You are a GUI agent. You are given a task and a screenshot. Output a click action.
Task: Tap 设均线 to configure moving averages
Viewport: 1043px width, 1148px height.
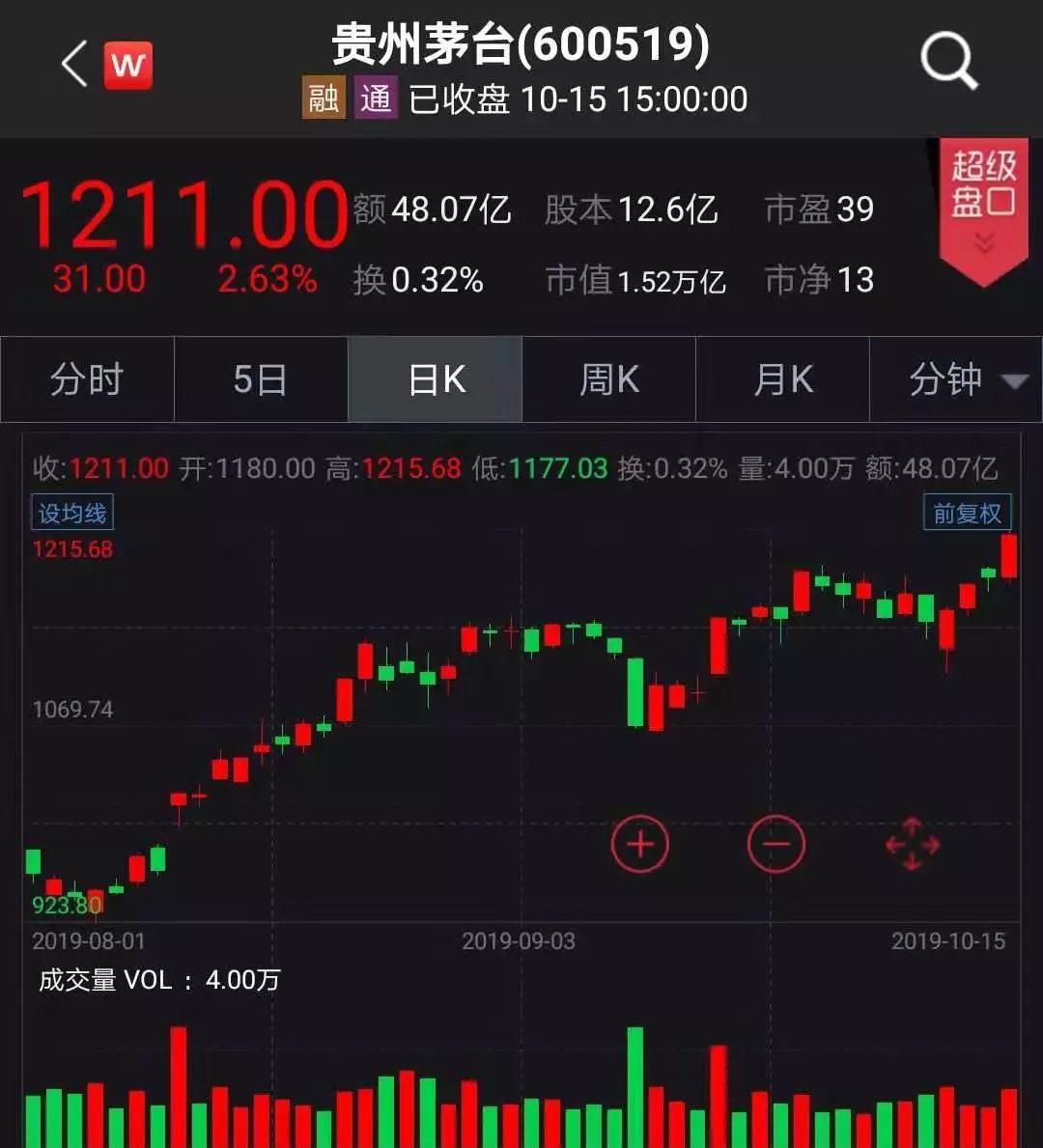click(72, 513)
